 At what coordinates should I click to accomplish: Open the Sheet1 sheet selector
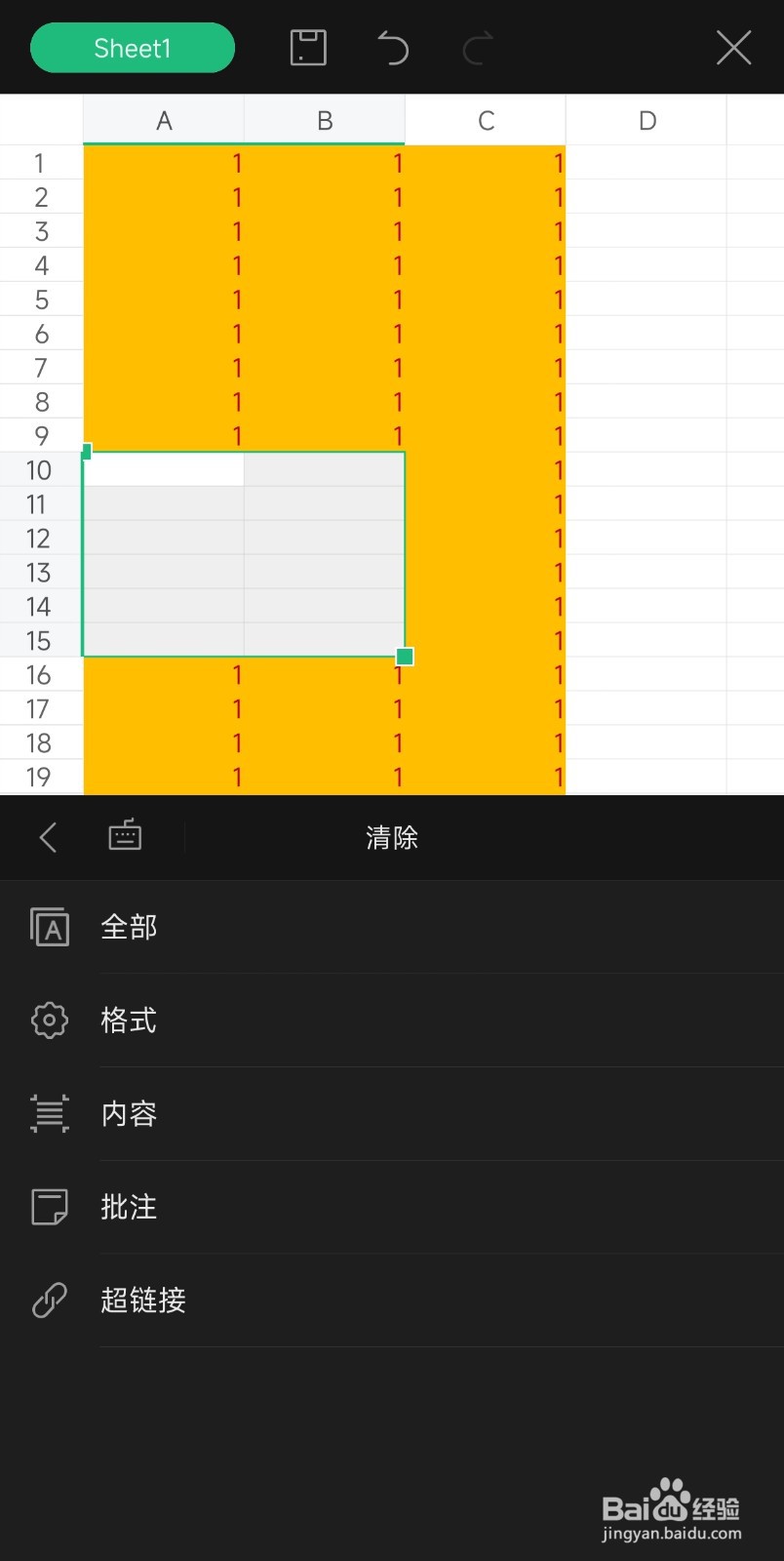pyautogui.click(x=132, y=47)
